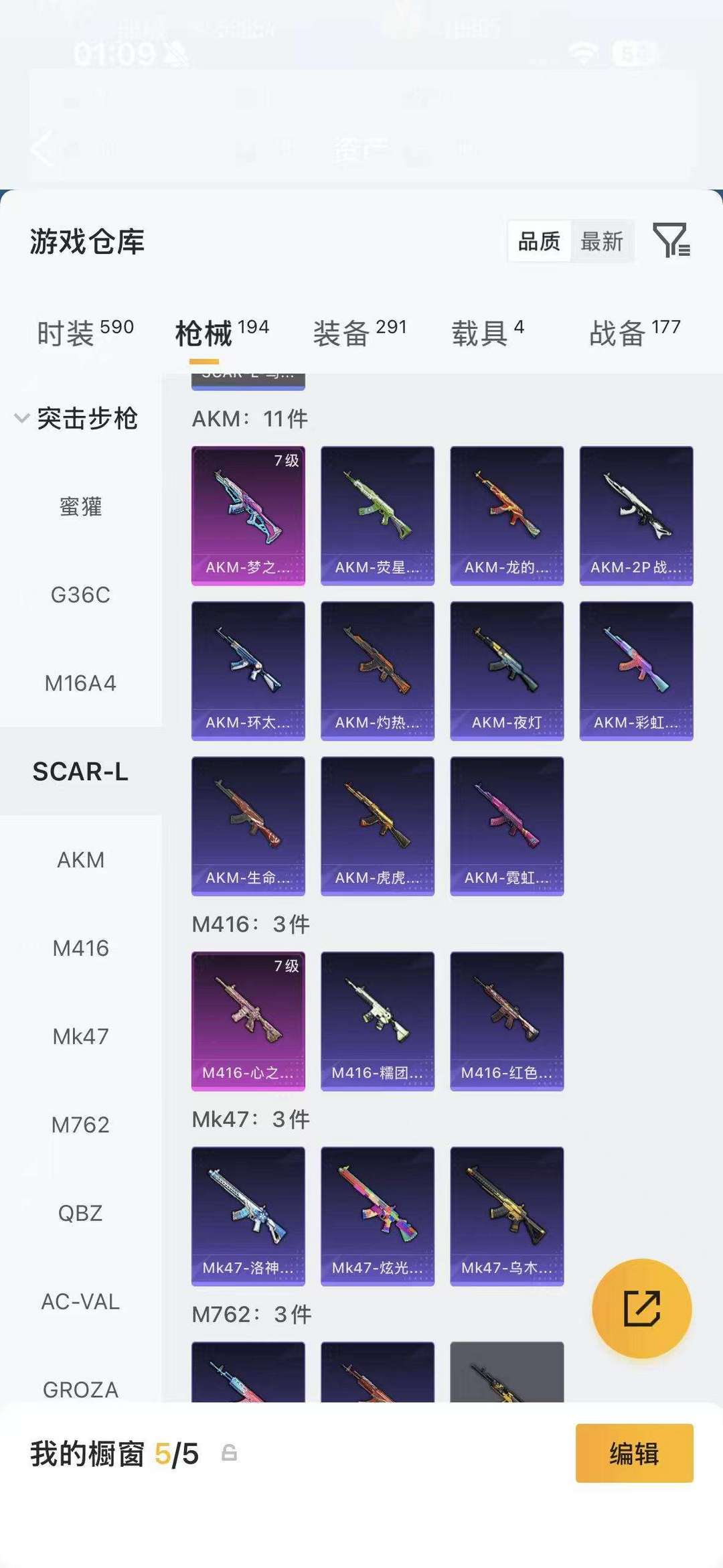The image size is (723, 1568).
Task: Sort by 最新
Action: 601,241
